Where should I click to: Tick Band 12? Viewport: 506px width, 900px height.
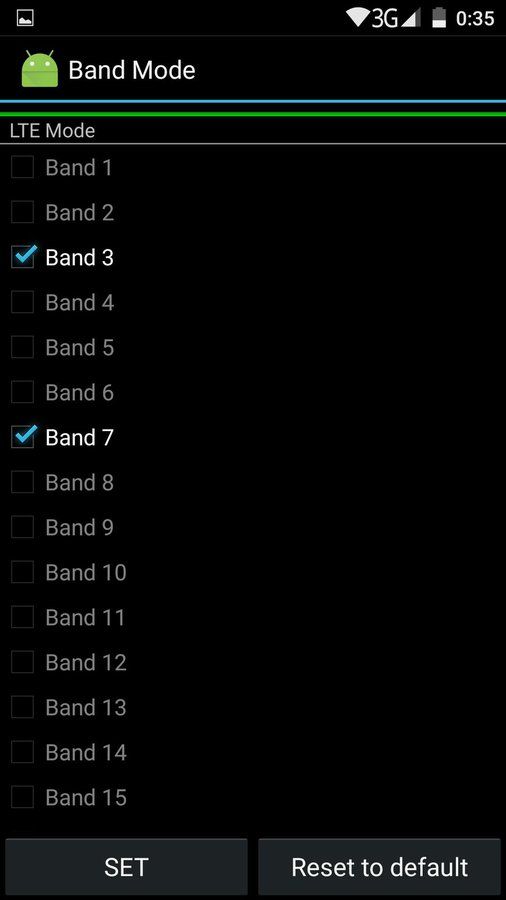(x=22, y=662)
